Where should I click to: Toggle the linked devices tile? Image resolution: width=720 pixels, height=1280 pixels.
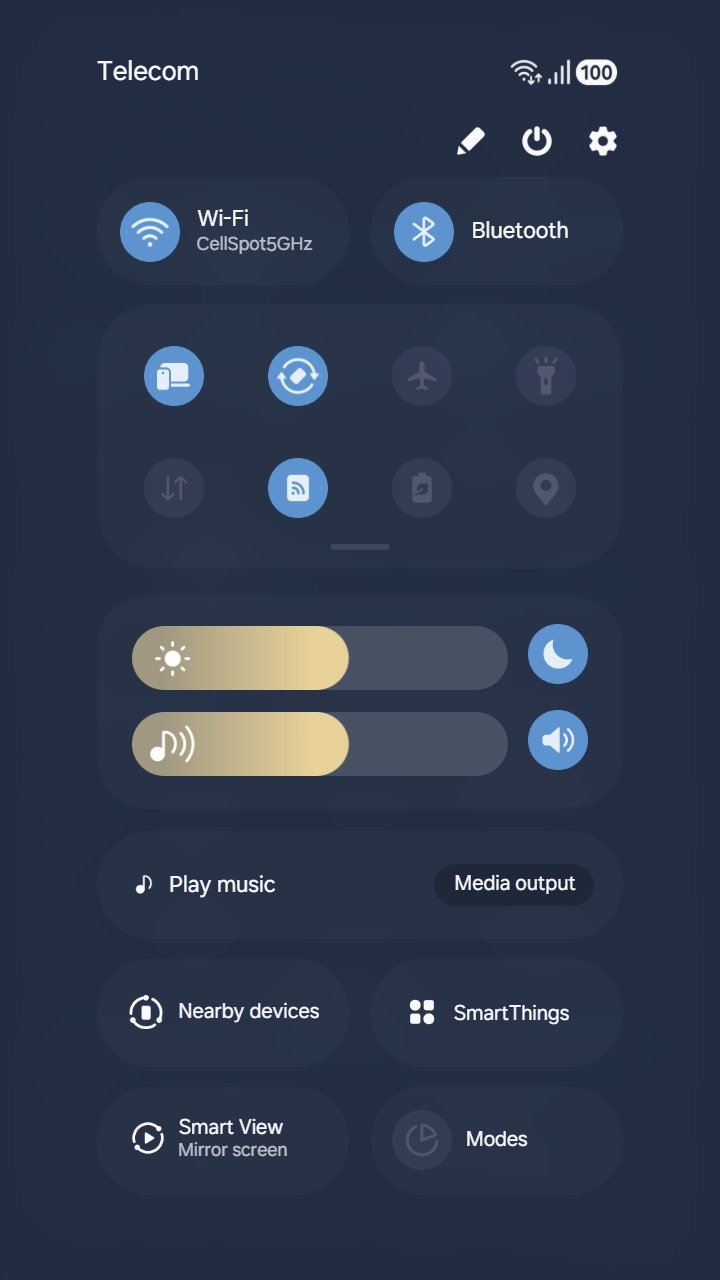click(x=174, y=377)
